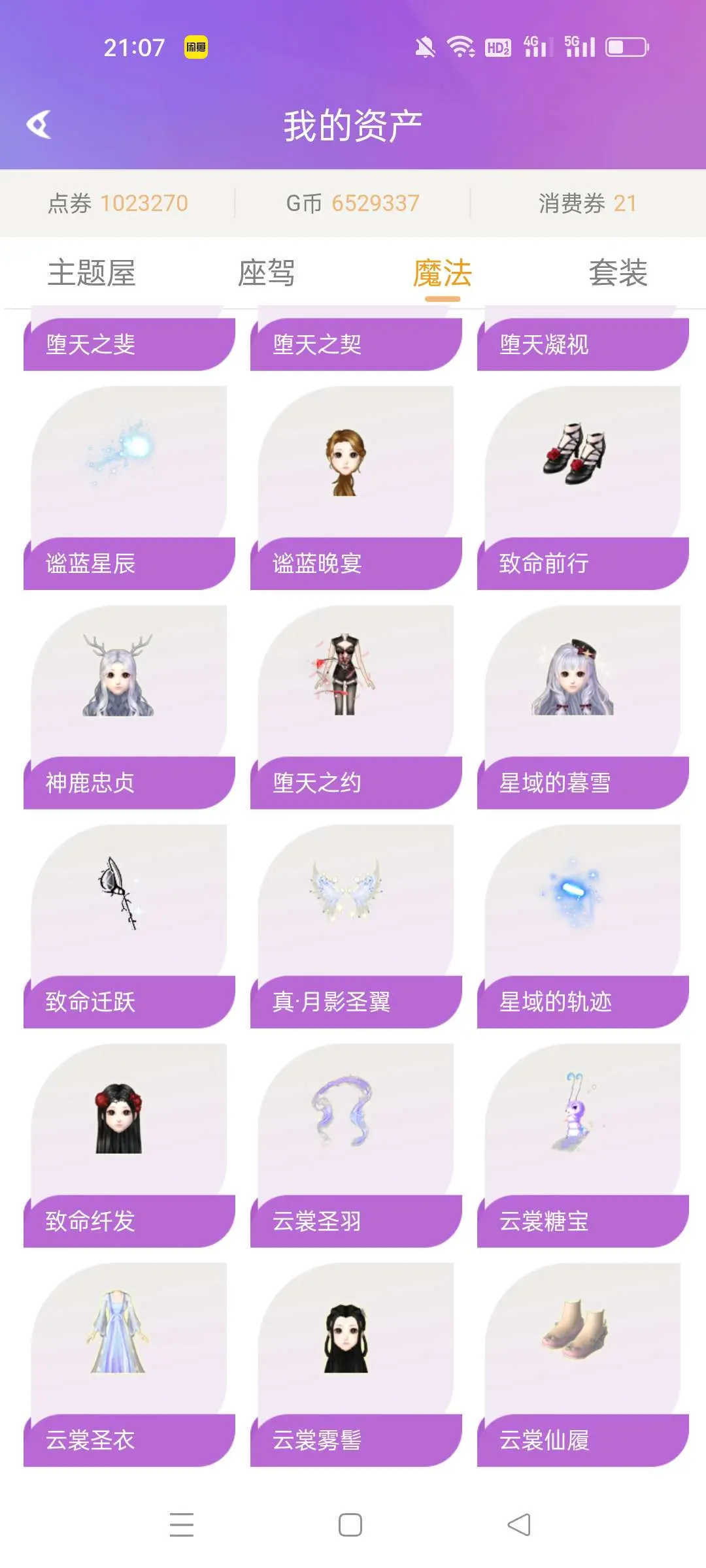
Task: Open the 星域的轨迹 item card
Action: [582, 924]
